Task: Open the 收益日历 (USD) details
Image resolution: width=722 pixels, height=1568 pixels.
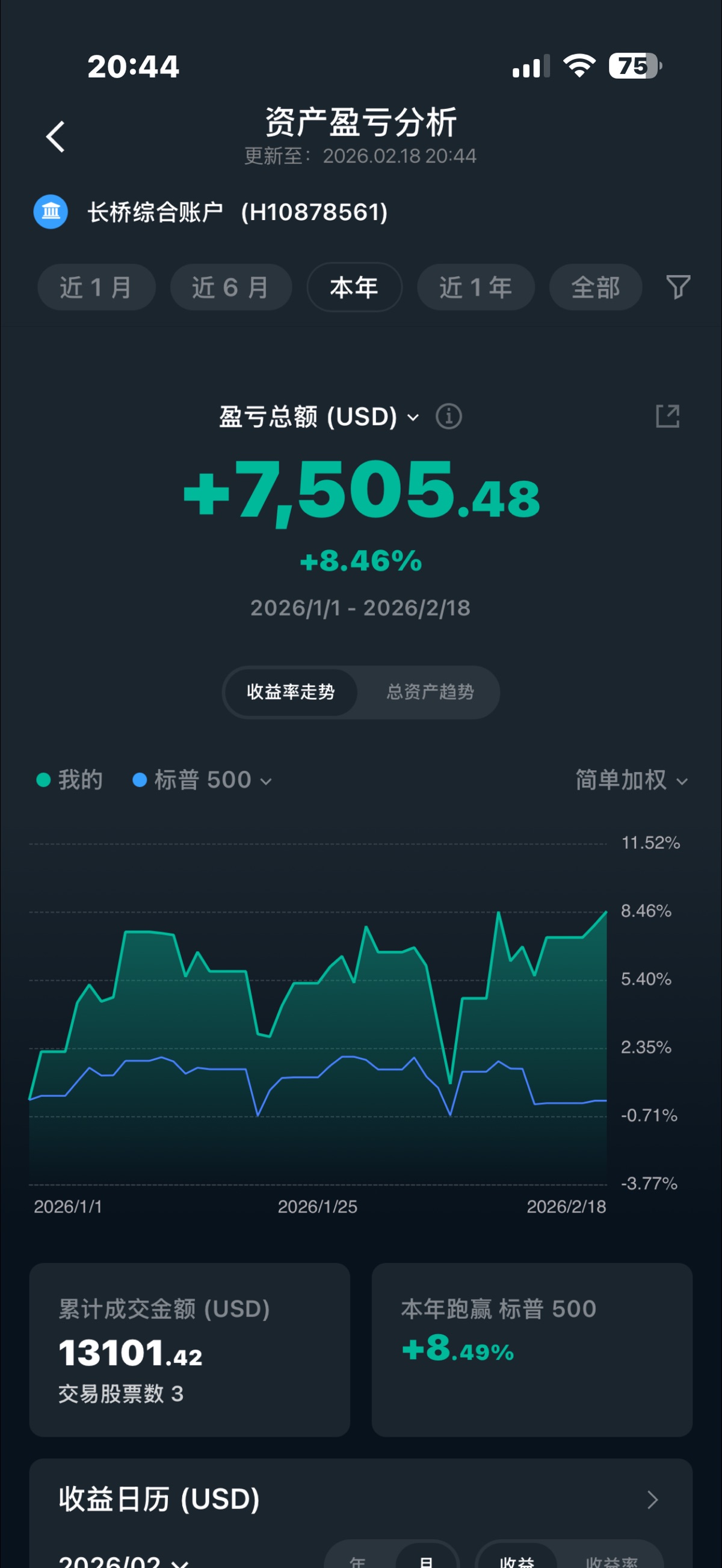Action: 652,1499
